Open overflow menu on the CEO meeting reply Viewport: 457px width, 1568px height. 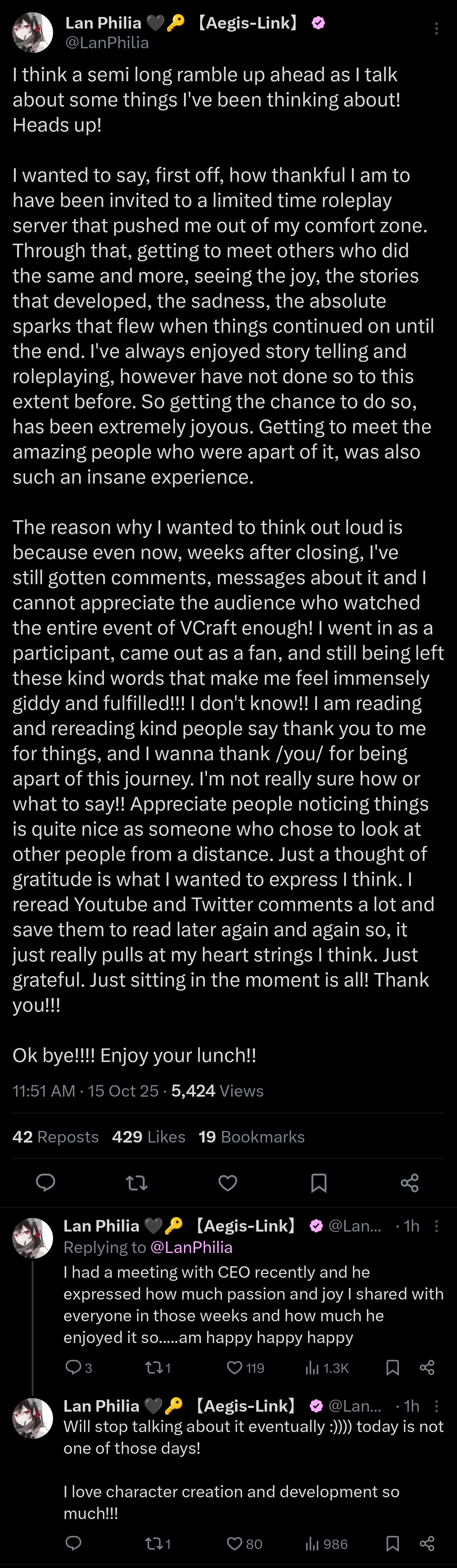coord(436,1226)
